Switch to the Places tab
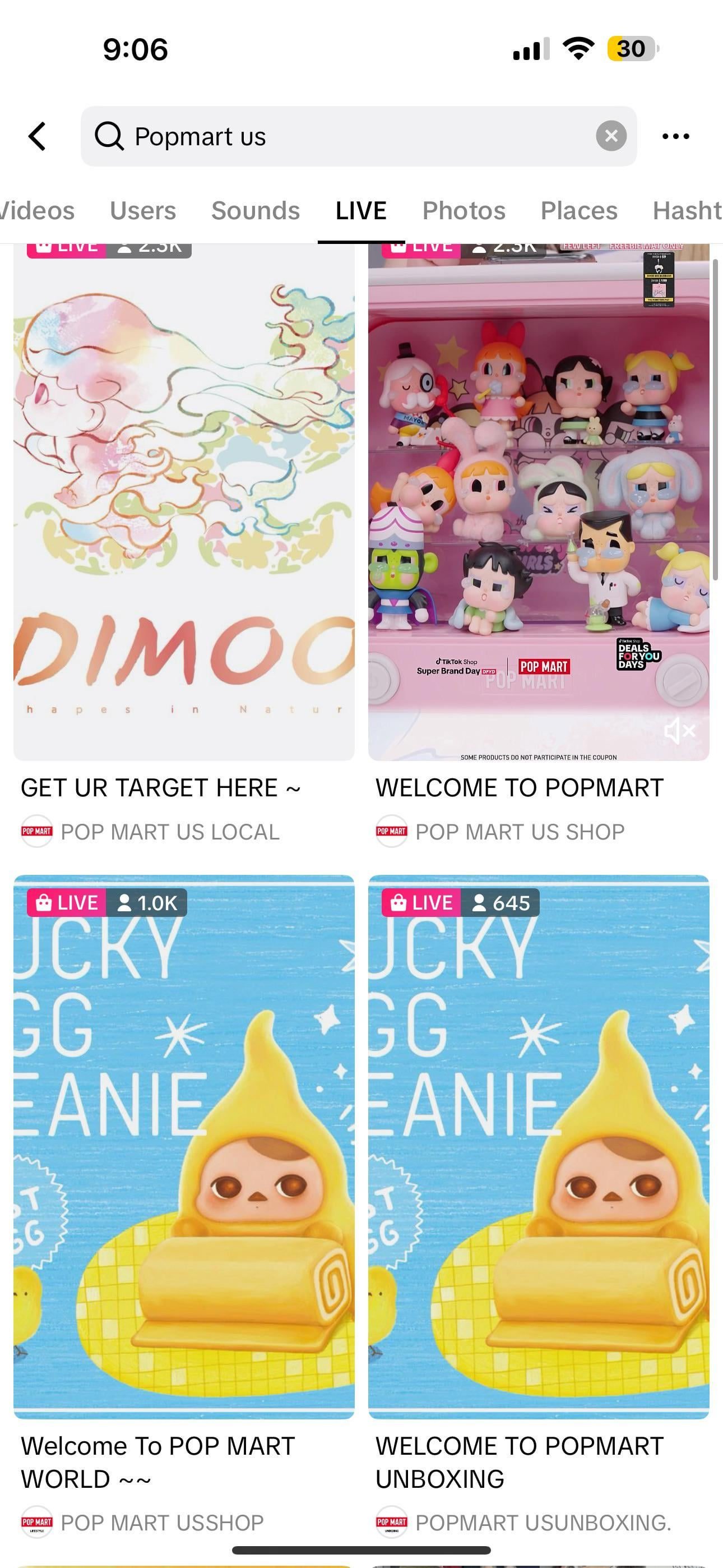The height and width of the screenshot is (1568, 723). point(579,211)
